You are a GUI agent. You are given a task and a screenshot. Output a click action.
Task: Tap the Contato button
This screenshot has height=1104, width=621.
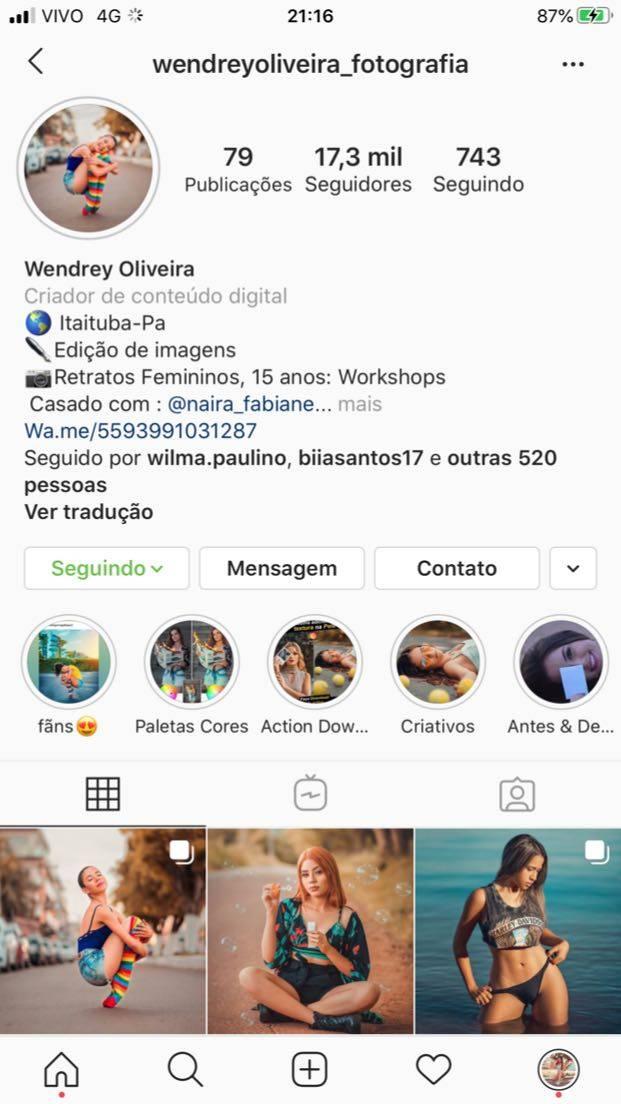pos(456,568)
